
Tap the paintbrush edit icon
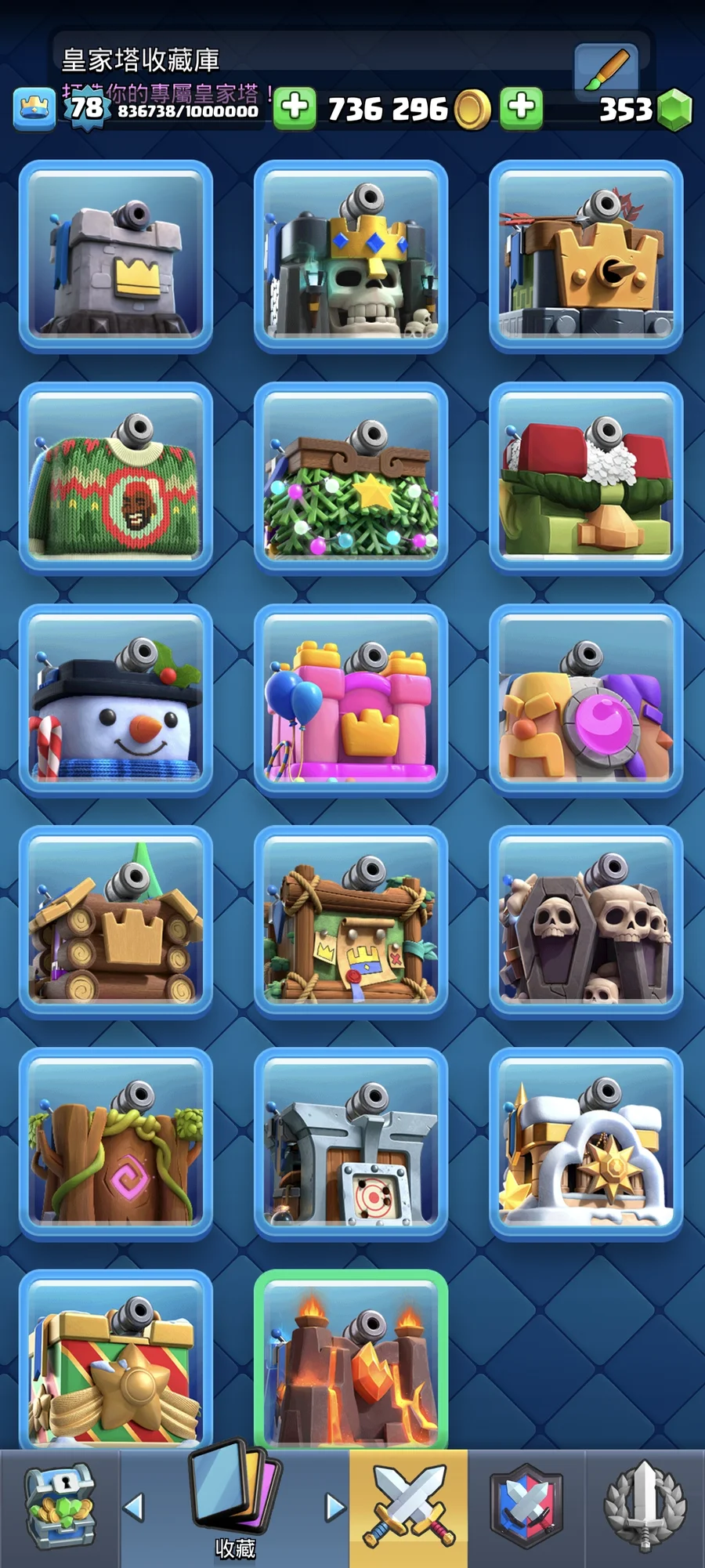[x=606, y=71]
